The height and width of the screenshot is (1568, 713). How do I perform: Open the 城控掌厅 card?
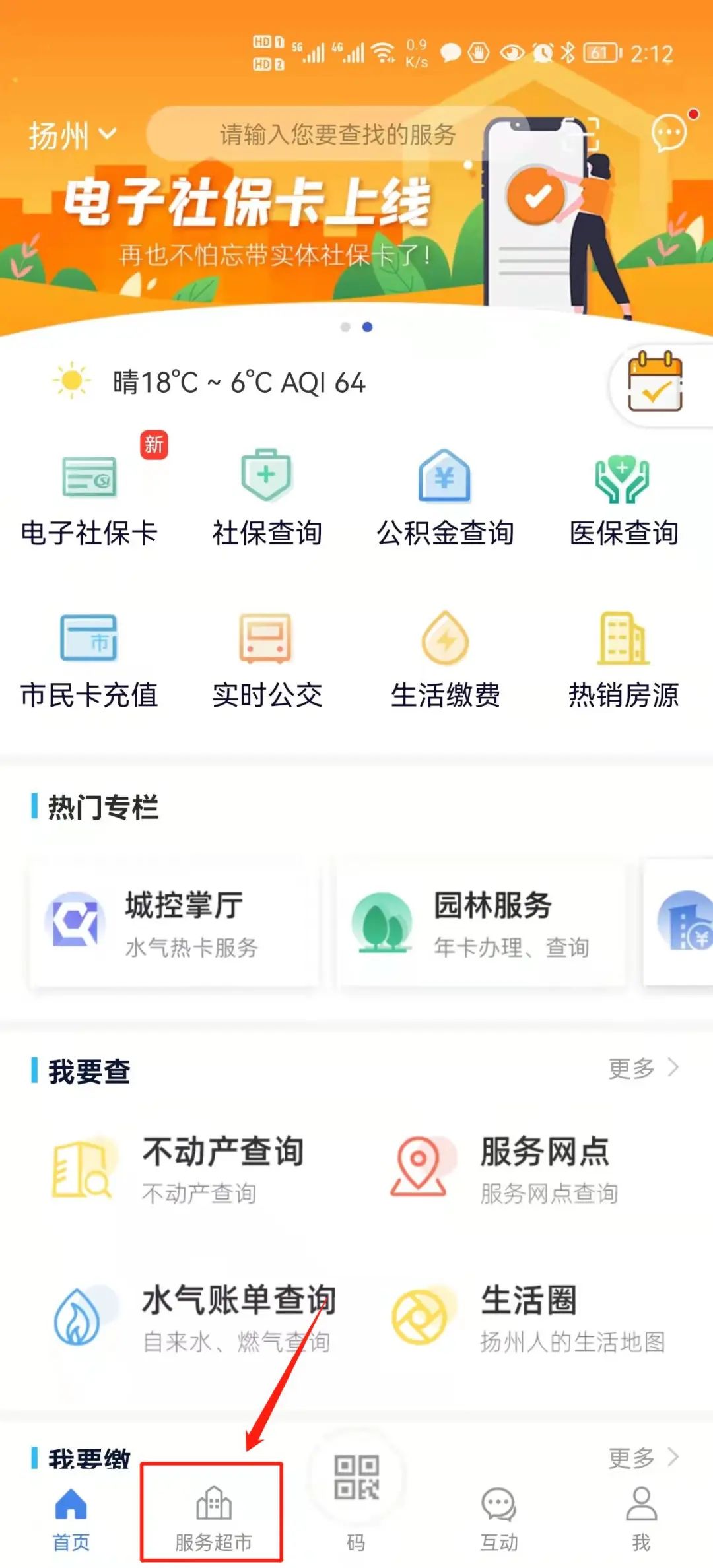point(175,923)
